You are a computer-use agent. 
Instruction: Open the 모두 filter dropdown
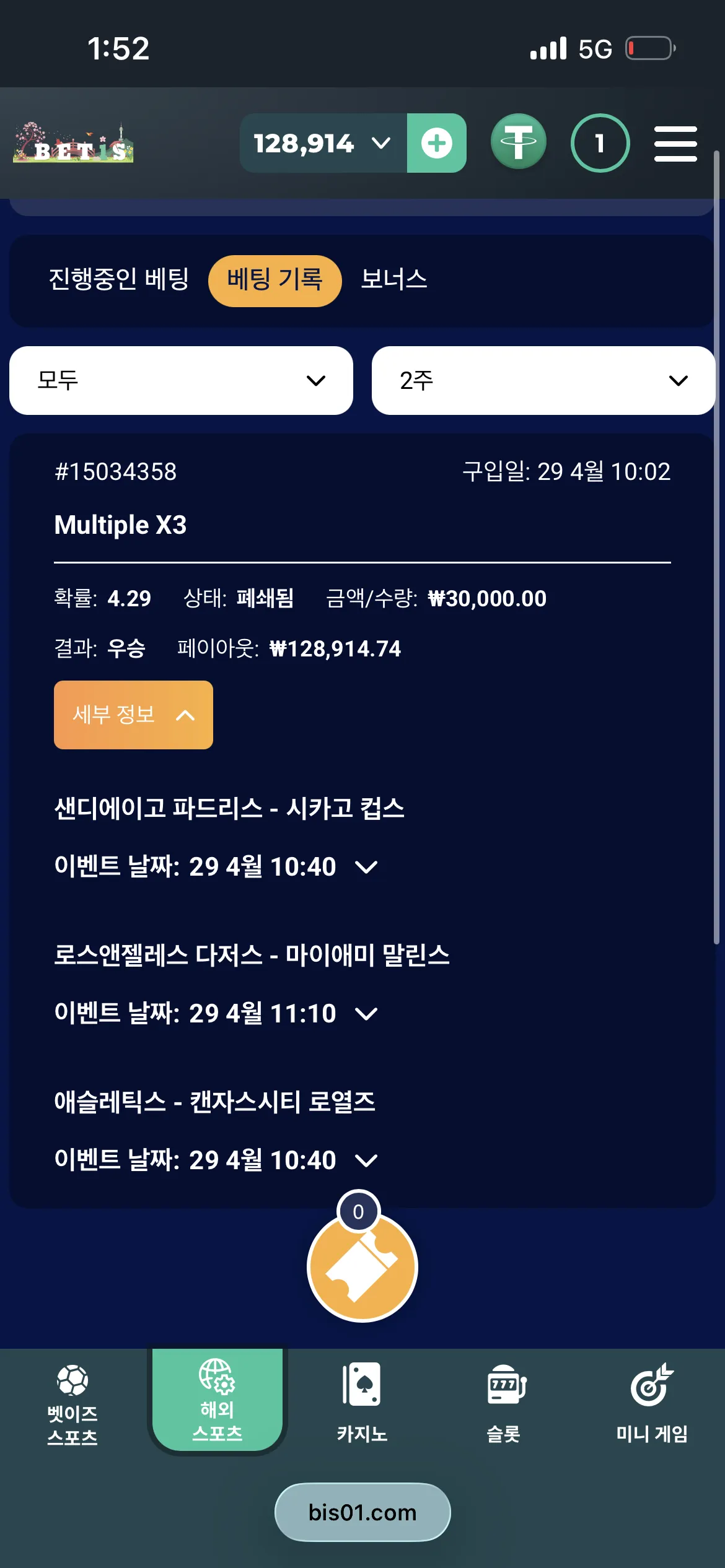(x=181, y=380)
